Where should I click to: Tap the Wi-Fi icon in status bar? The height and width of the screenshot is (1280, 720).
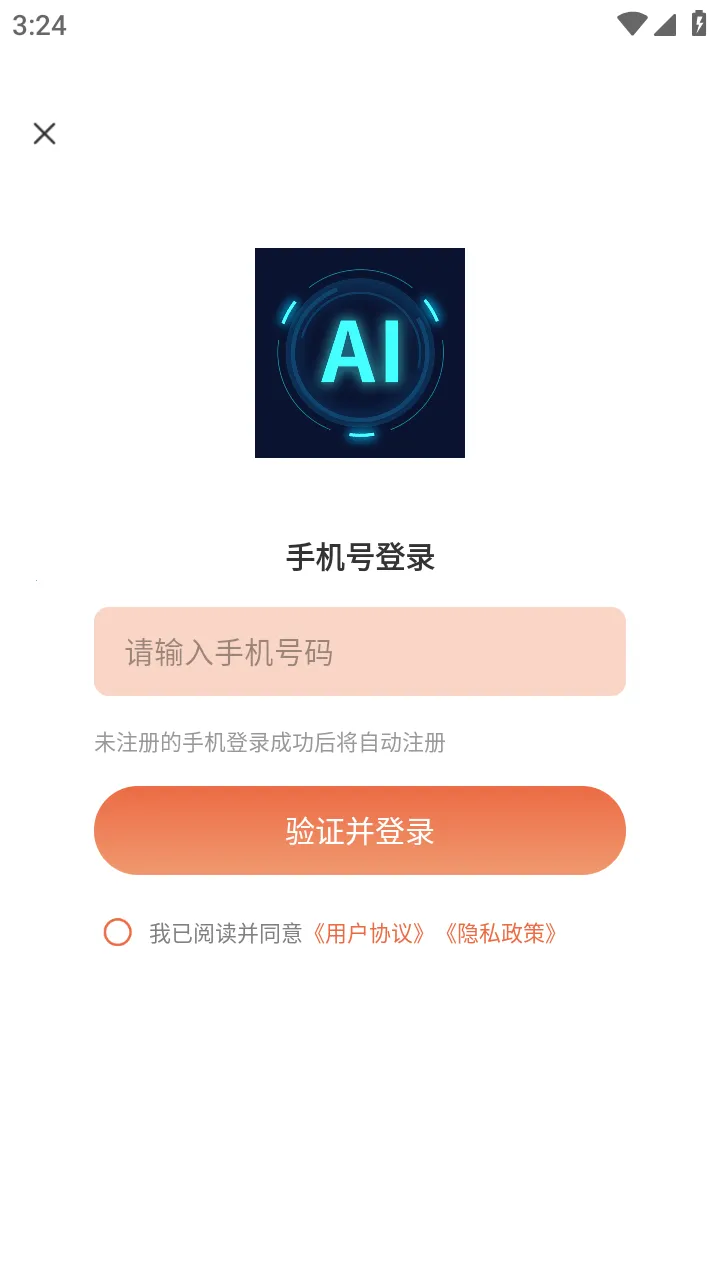(632, 24)
